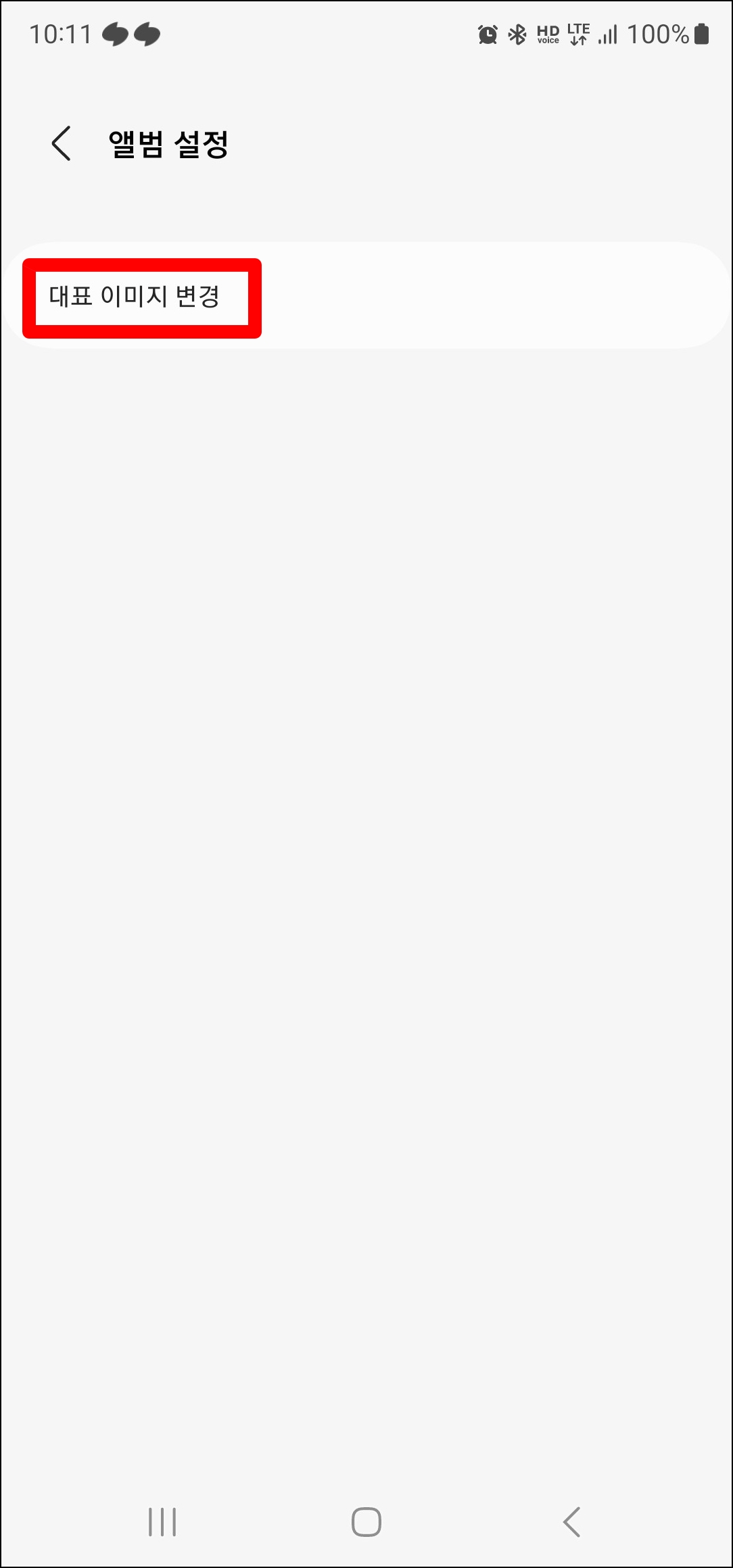Tap the alarm clock status bar icon
Screen dimensions: 733x1568
tap(488, 34)
